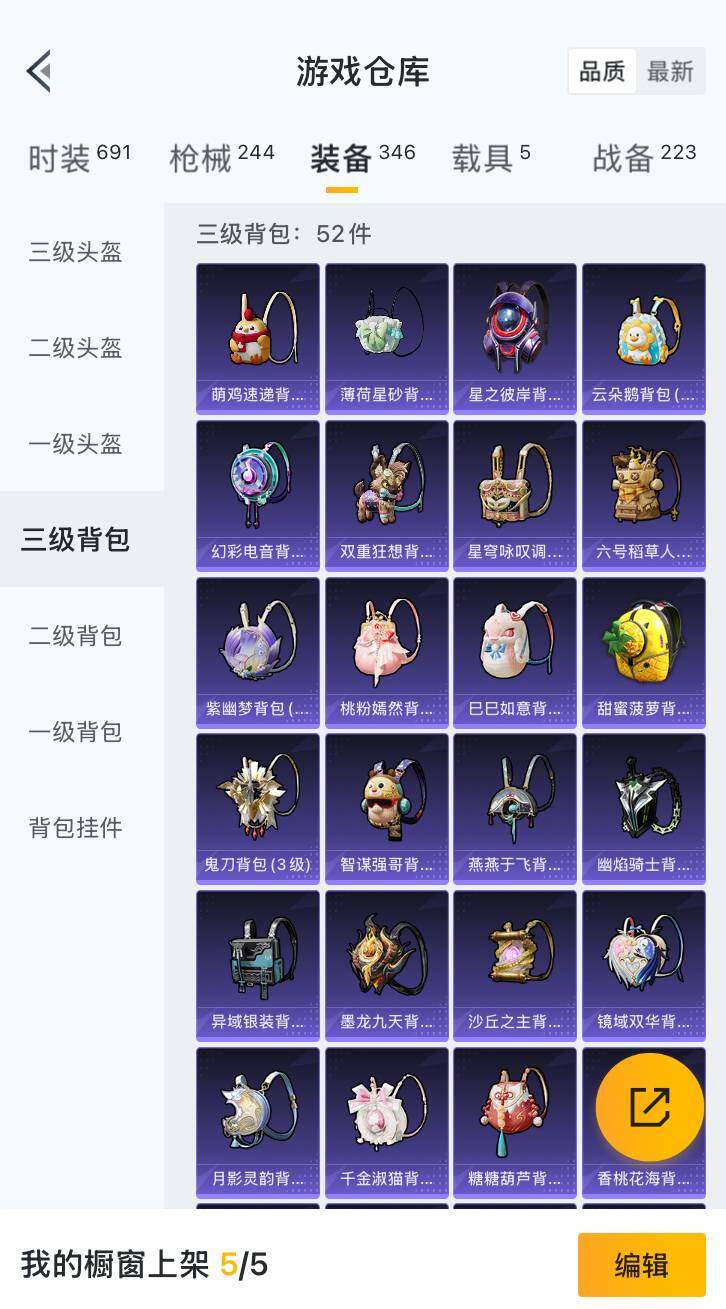
Task: Switch to the 枪械 tab
Action: (221, 157)
